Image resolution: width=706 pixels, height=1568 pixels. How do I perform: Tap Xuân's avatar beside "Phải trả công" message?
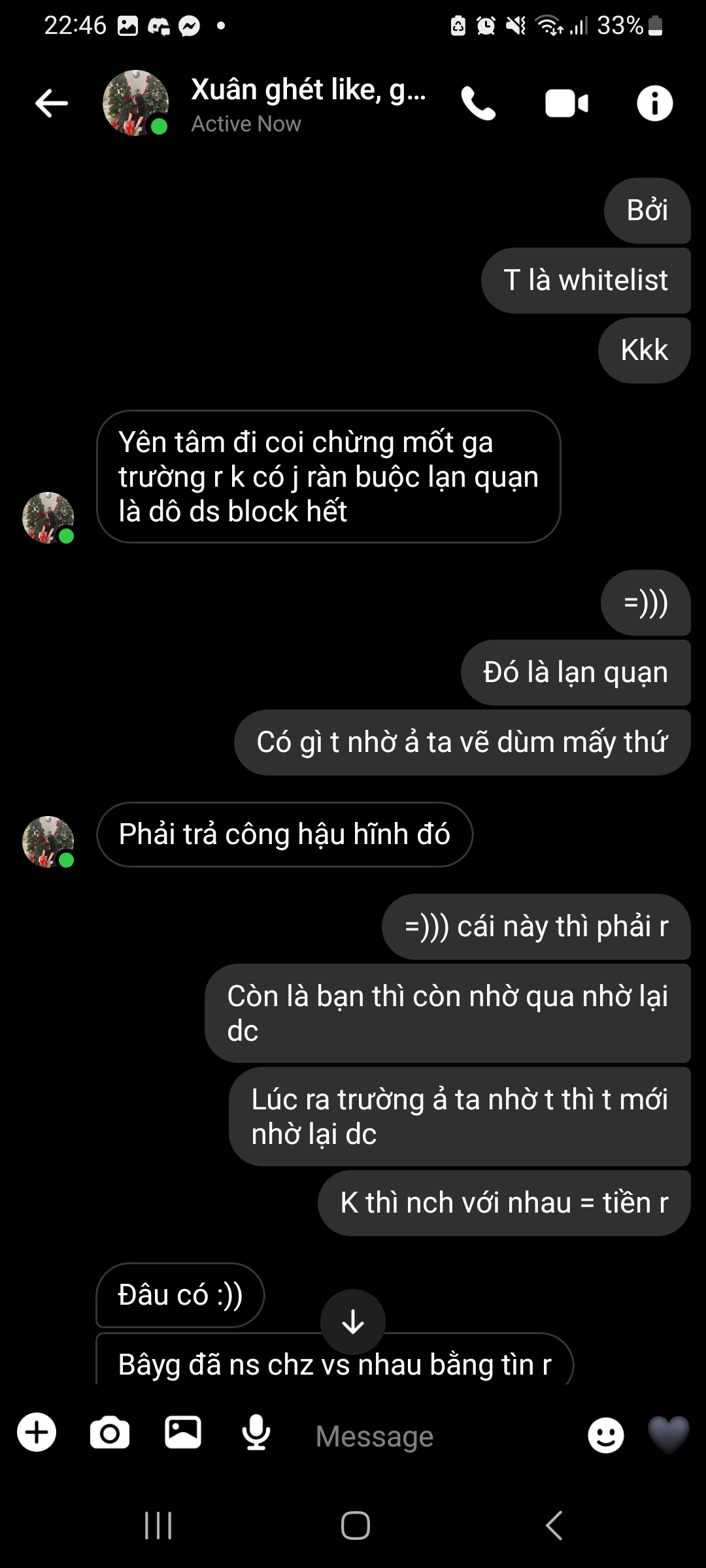48,841
